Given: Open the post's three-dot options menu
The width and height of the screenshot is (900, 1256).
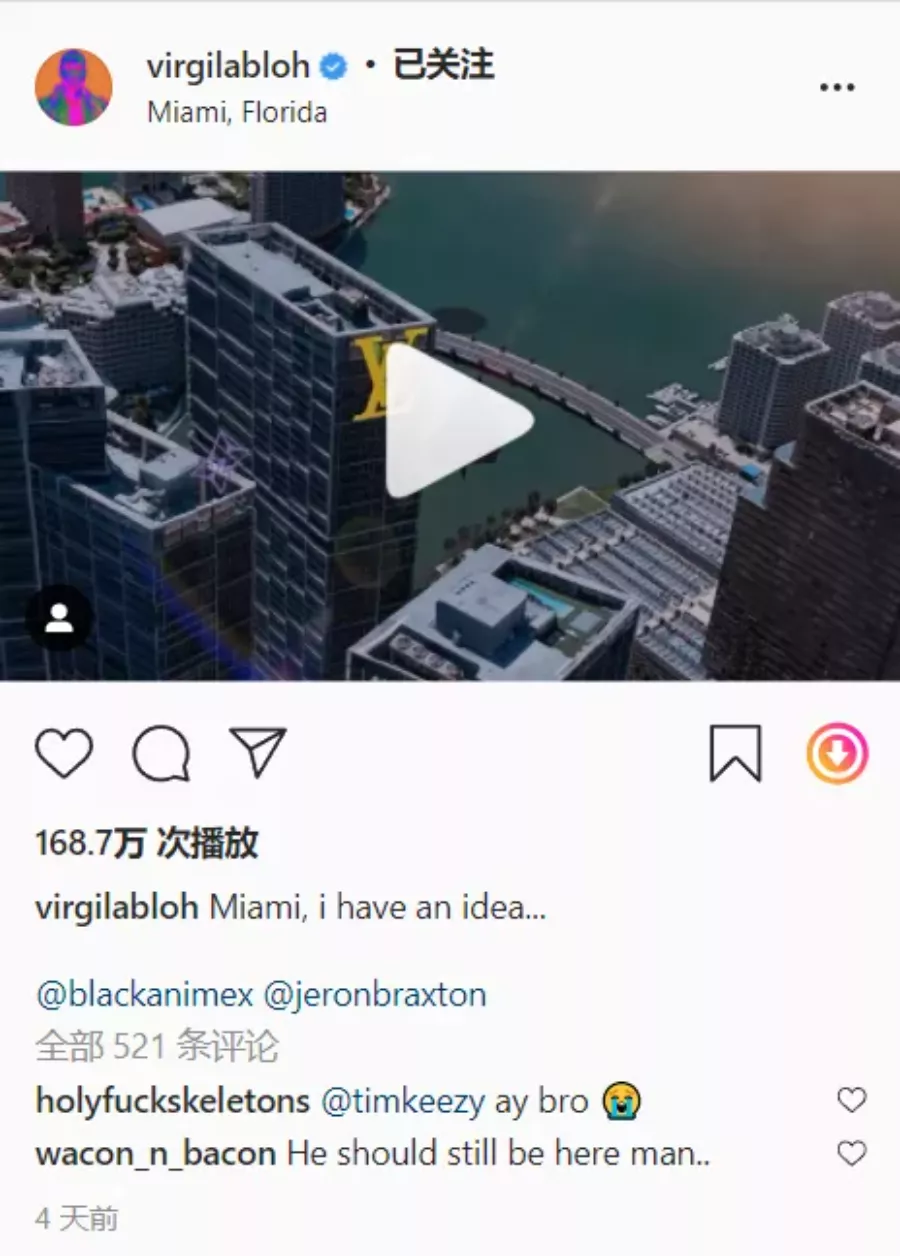Looking at the screenshot, I should point(837,88).
